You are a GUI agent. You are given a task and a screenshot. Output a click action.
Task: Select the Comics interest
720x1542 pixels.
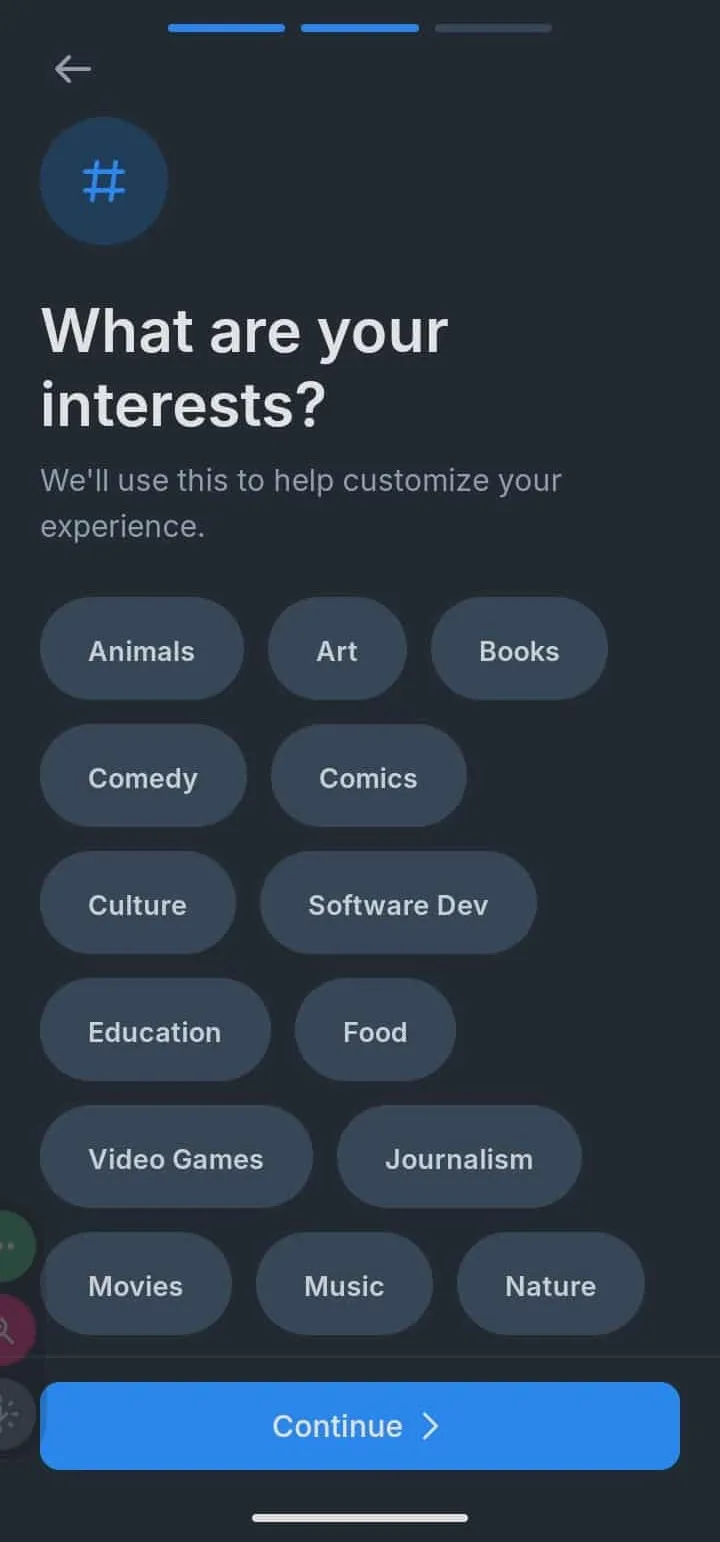click(x=368, y=777)
